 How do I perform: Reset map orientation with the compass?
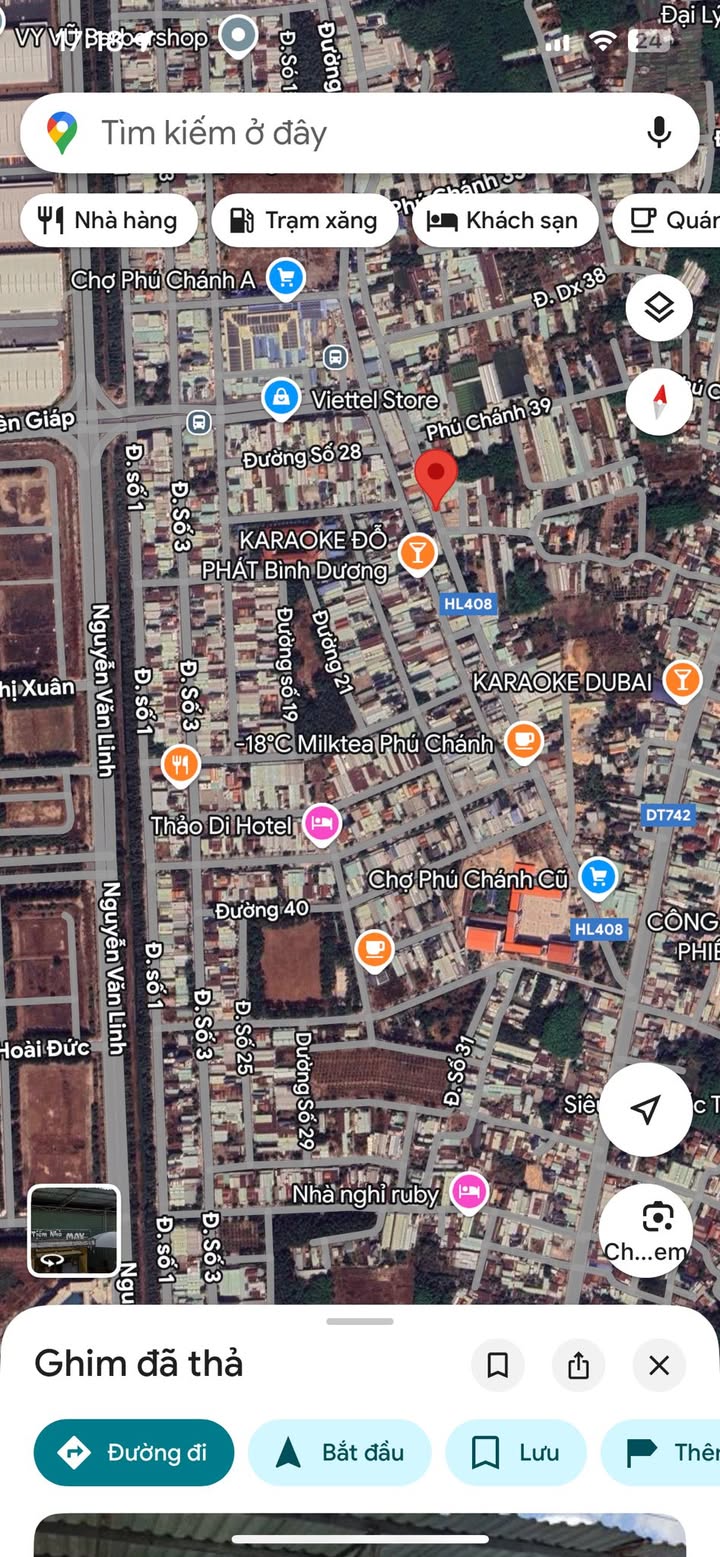click(659, 401)
